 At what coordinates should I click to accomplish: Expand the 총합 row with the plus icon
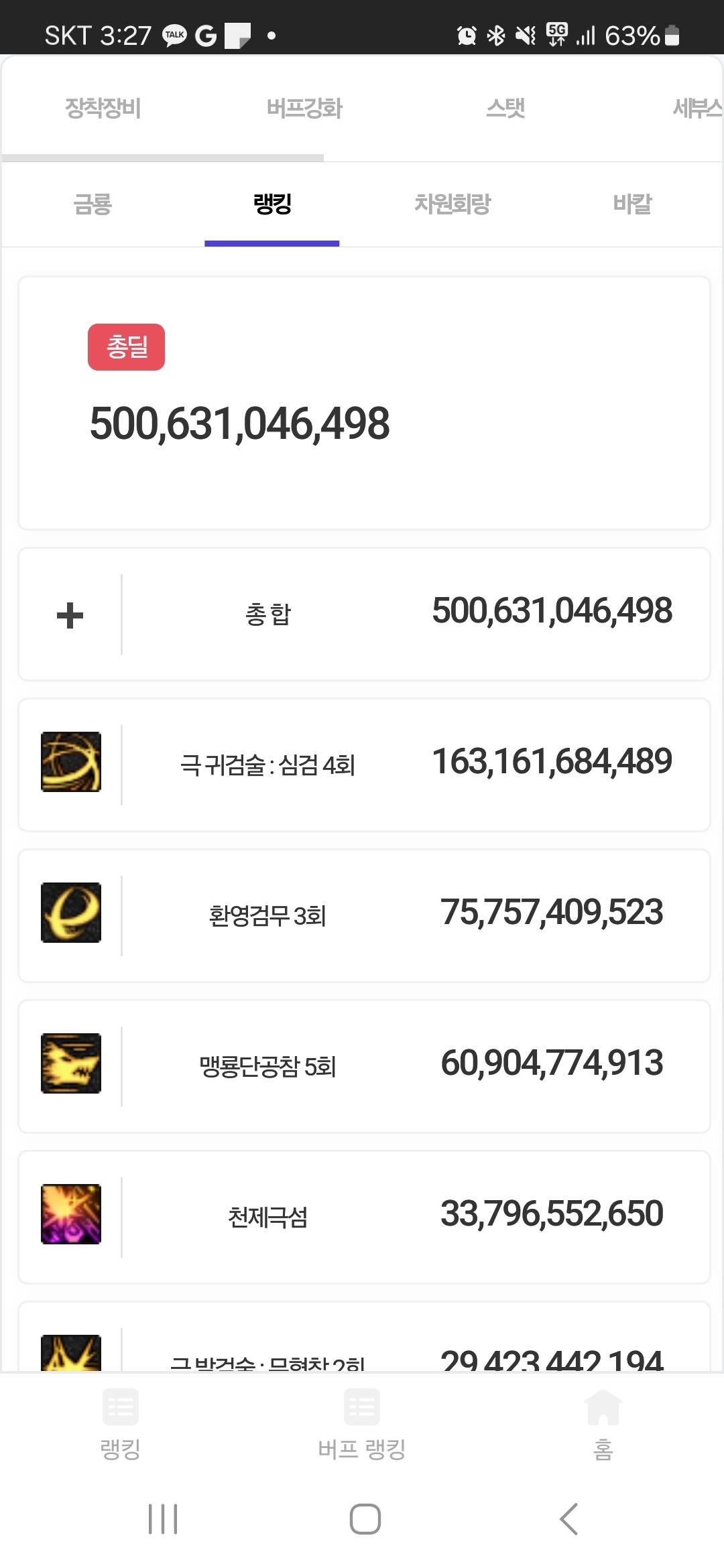tap(70, 614)
